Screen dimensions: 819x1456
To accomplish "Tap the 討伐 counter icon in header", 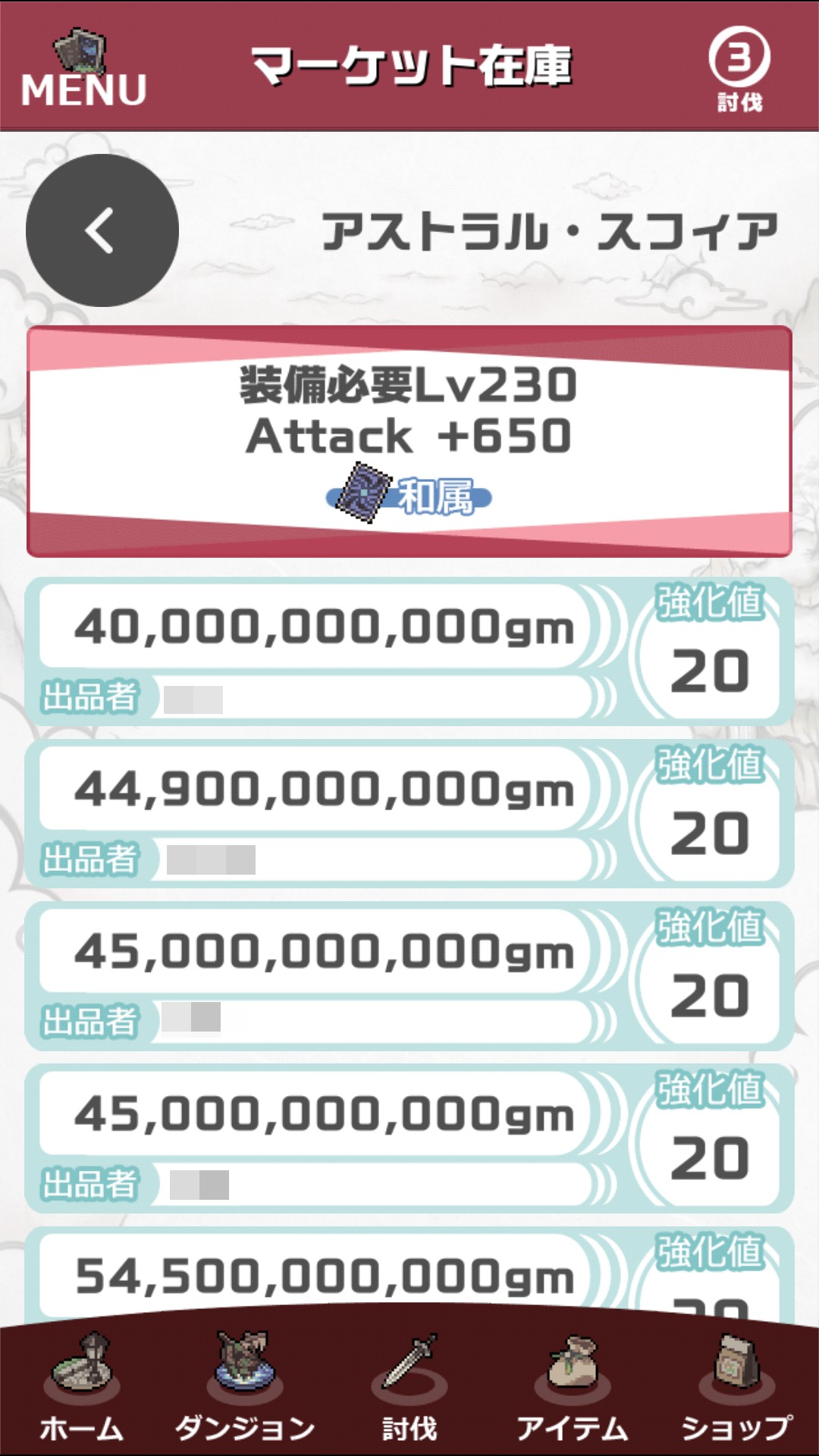I will (x=739, y=70).
